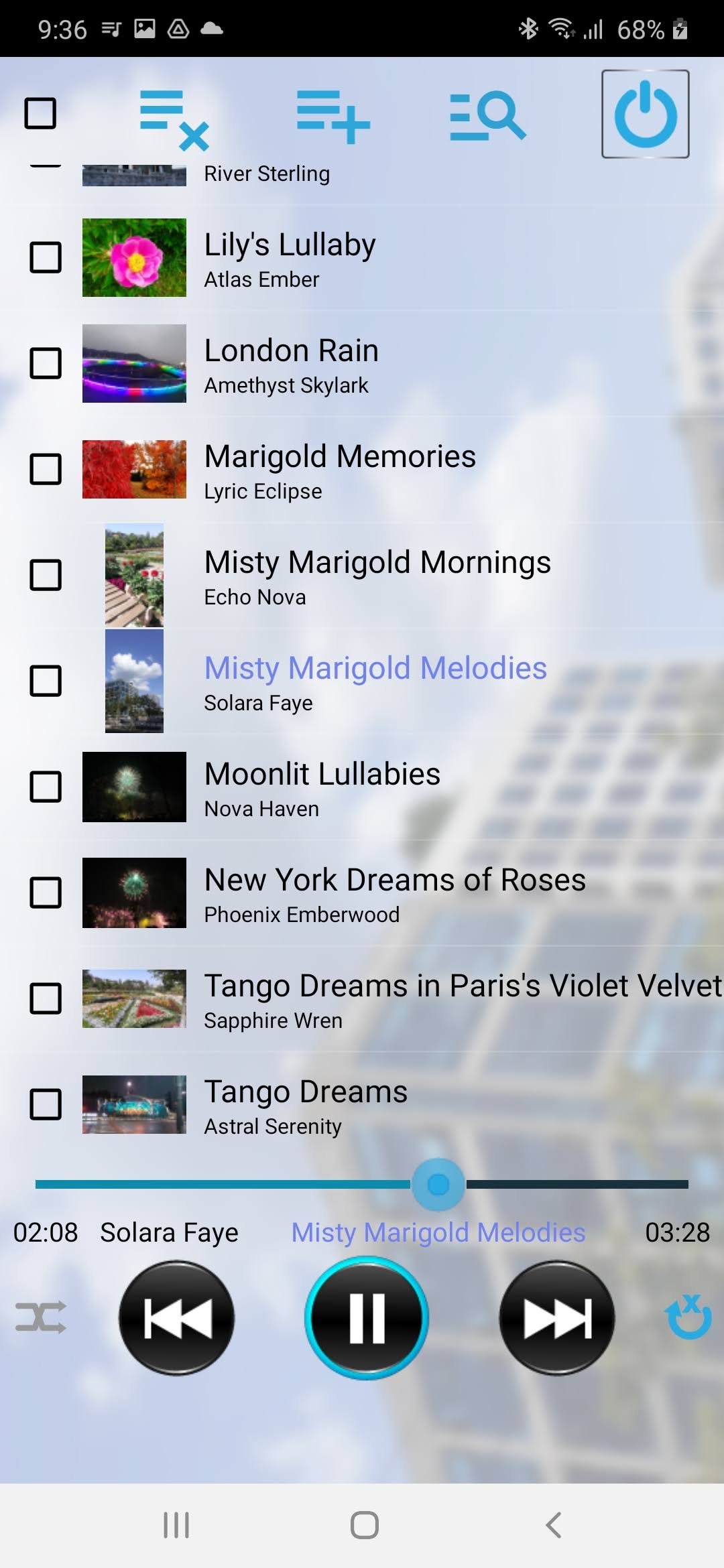Play Marigold Memories by Lyric Eclipse
This screenshot has height=1568, width=724.
339,470
